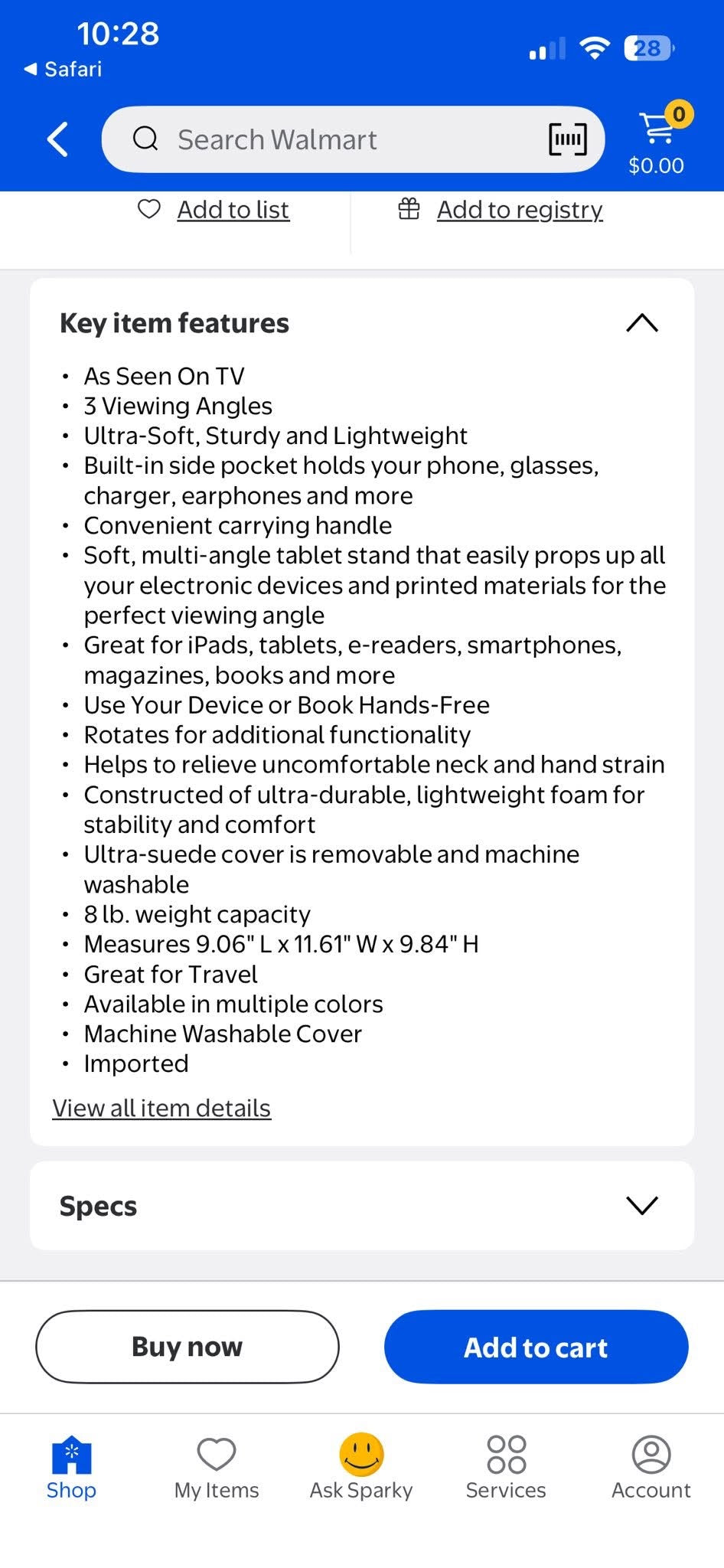Switch to the Shop tab
The width and height of the screenshot is (724, 1568).
coord(71,1468)
